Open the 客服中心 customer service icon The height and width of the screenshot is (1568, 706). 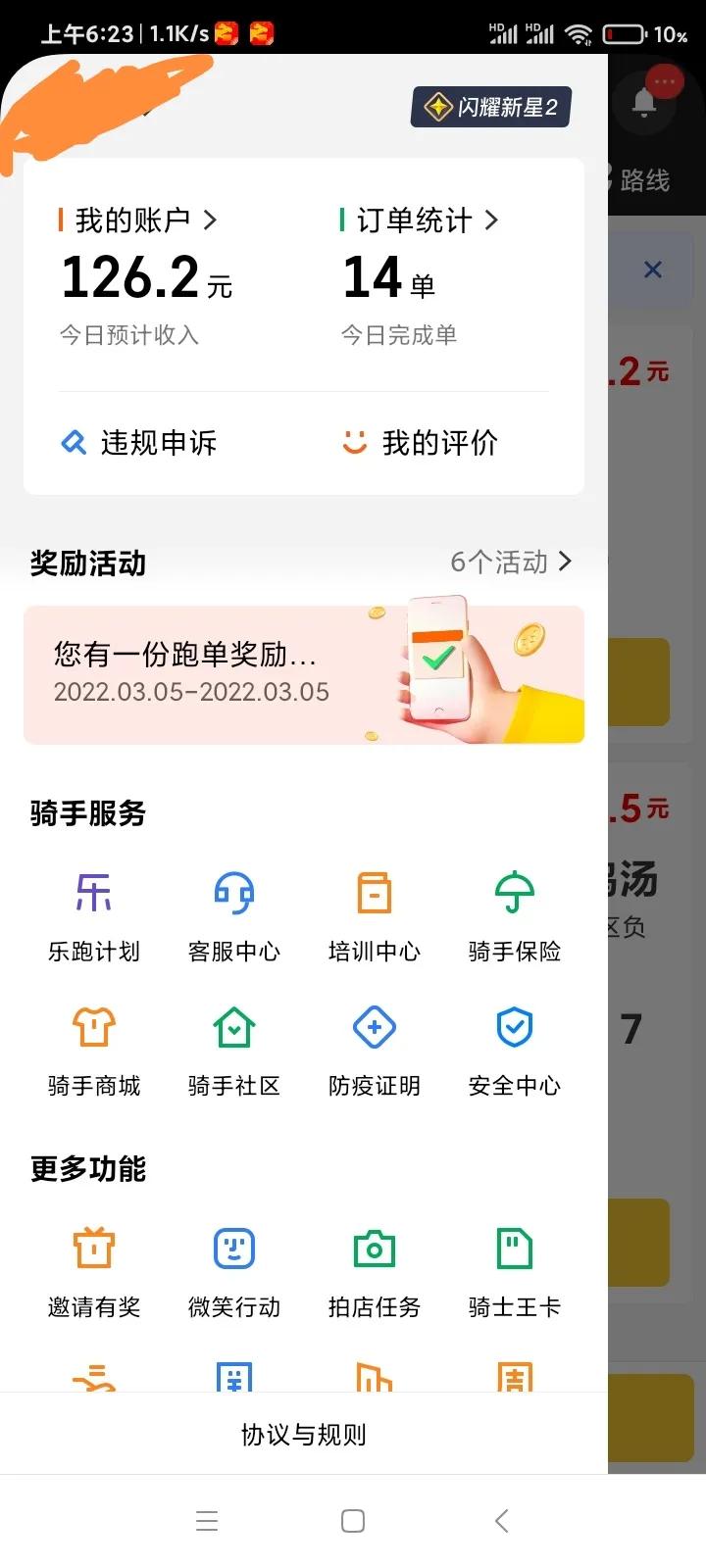pyautogui.click(x=232, y=913)
